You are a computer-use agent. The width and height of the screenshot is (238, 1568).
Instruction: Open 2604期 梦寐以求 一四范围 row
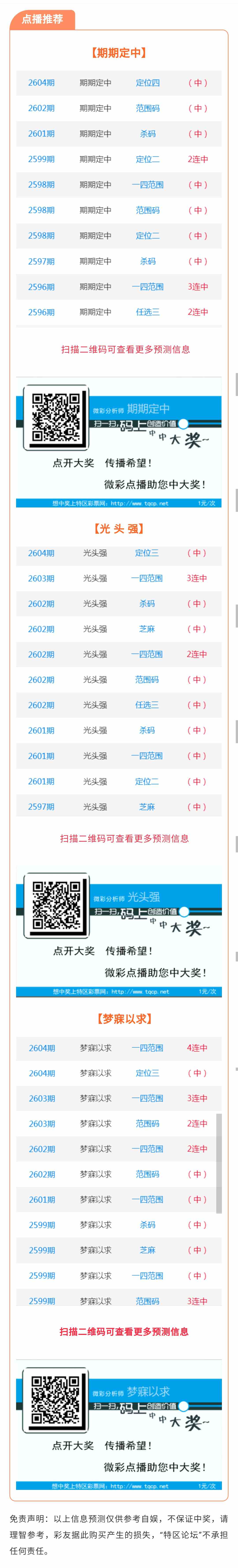point(119,1048)
